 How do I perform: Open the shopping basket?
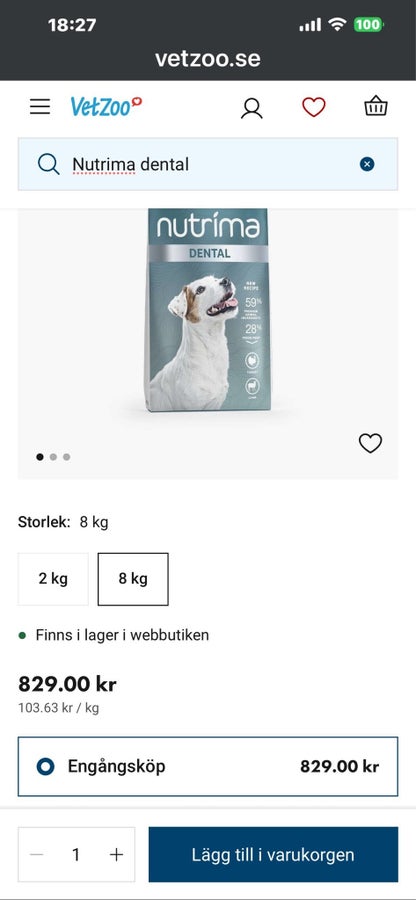coord(376,107)
